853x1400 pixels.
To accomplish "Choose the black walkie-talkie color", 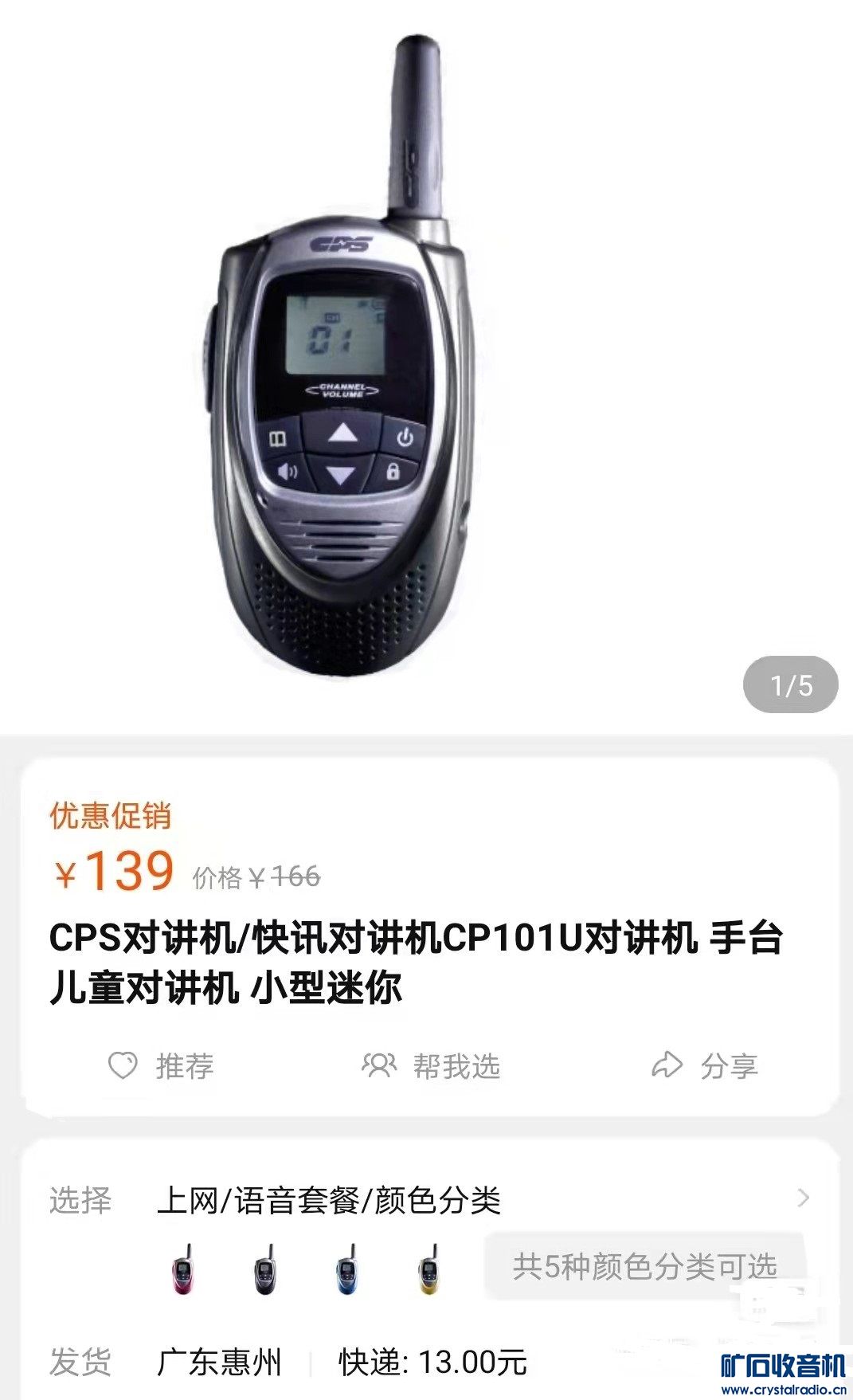I will [x=264, y=1269].
